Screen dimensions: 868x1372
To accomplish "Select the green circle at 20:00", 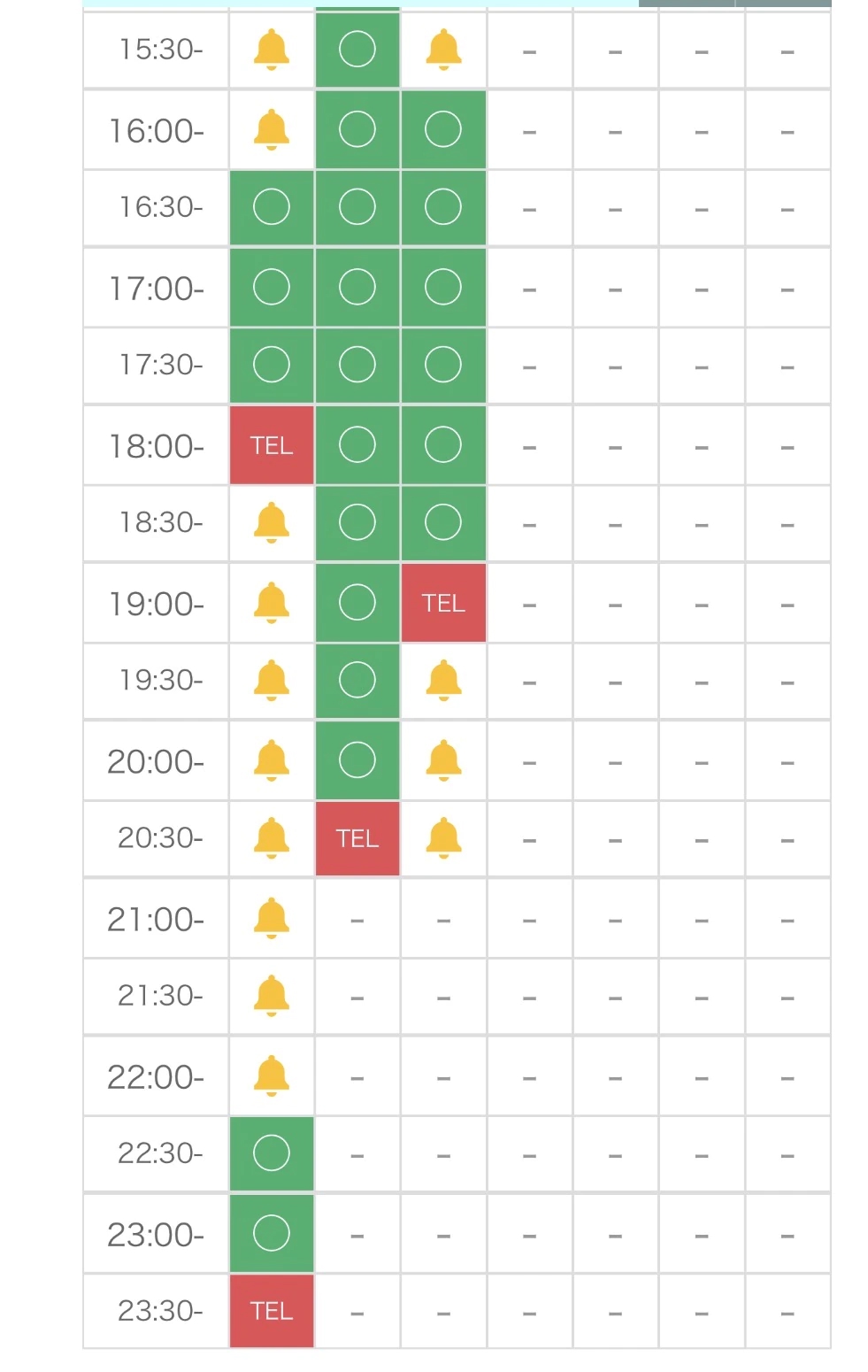I will click(357, 760).
